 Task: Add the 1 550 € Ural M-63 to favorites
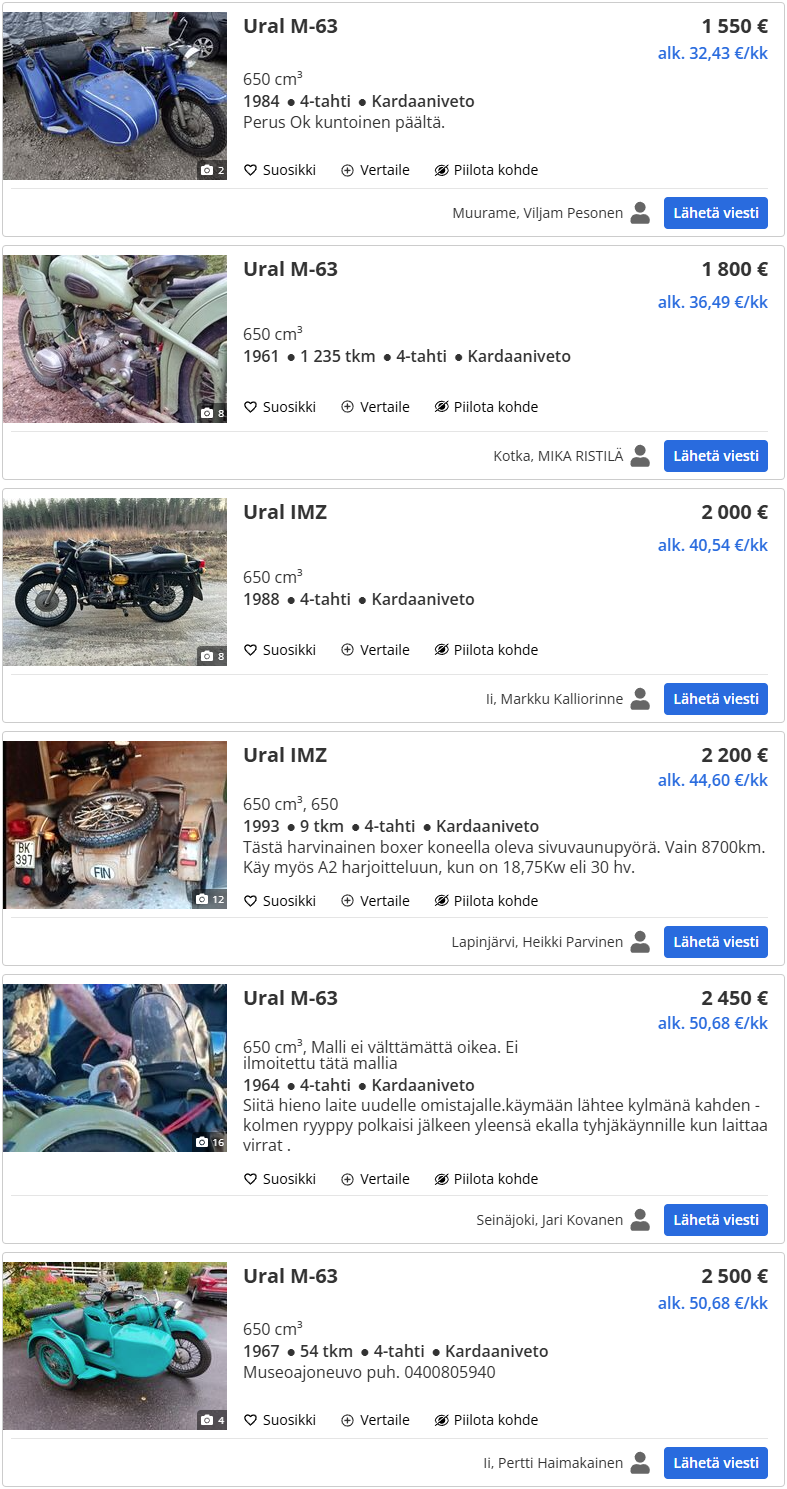tap(280, 170)
